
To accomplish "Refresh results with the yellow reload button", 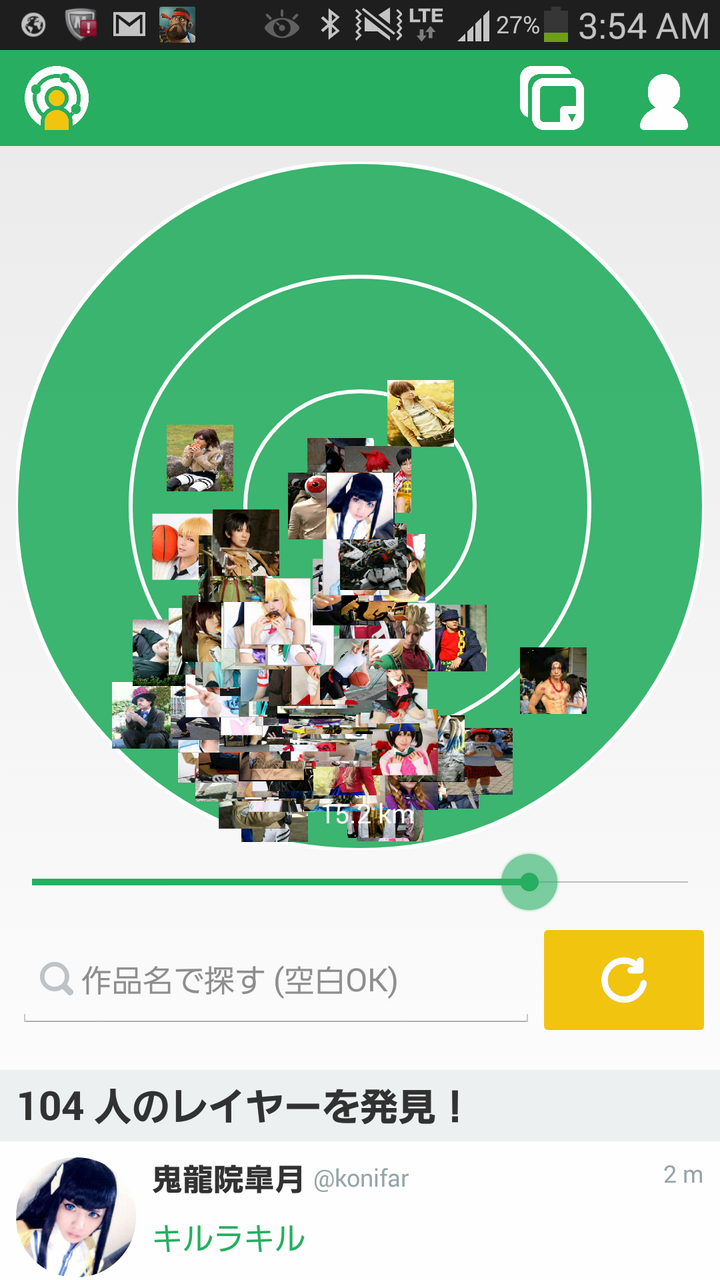I will tap(623, 980).
